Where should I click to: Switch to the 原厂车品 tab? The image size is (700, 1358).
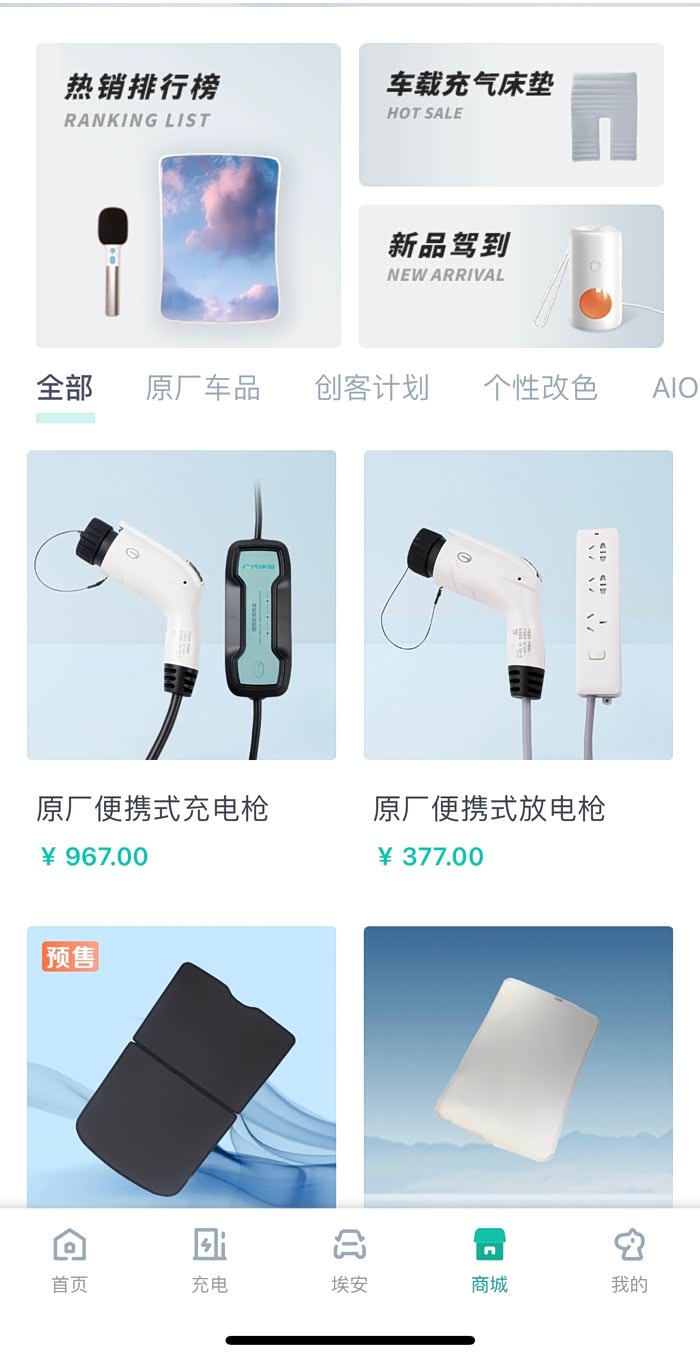[x=203, y=388]
